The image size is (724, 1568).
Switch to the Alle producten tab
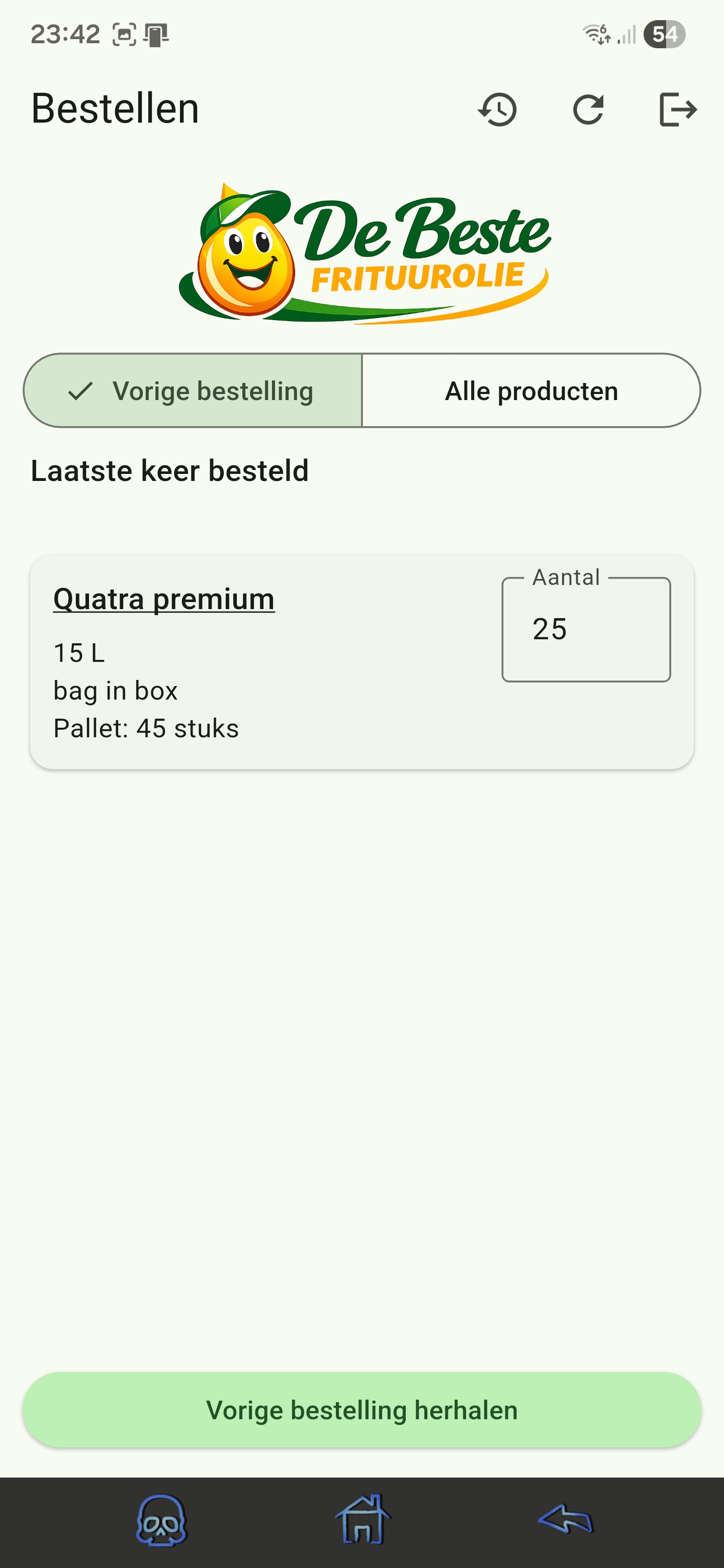(x=531, y=390)
